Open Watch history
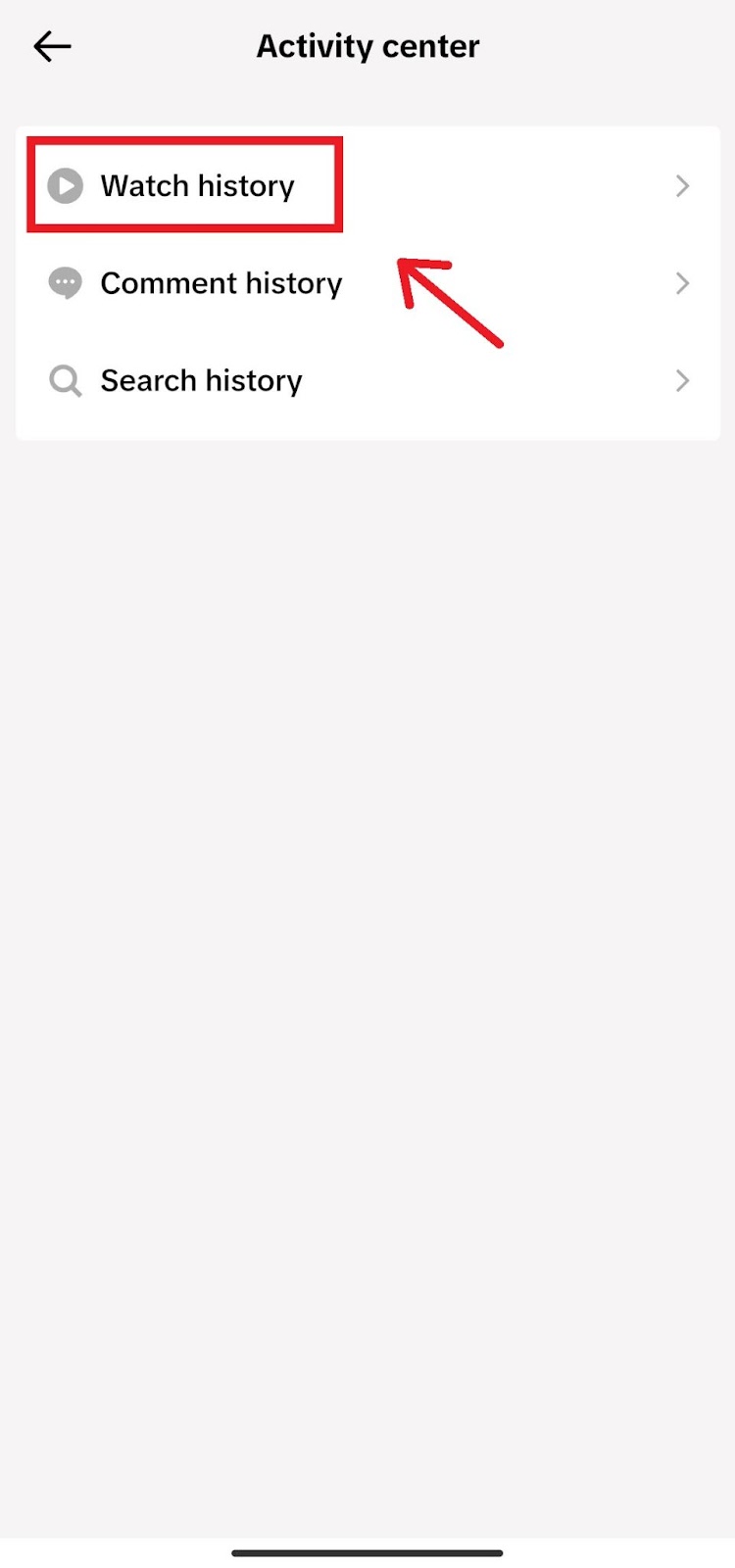735x1568 pixels. pyautogui.click(x=196, y=186)
